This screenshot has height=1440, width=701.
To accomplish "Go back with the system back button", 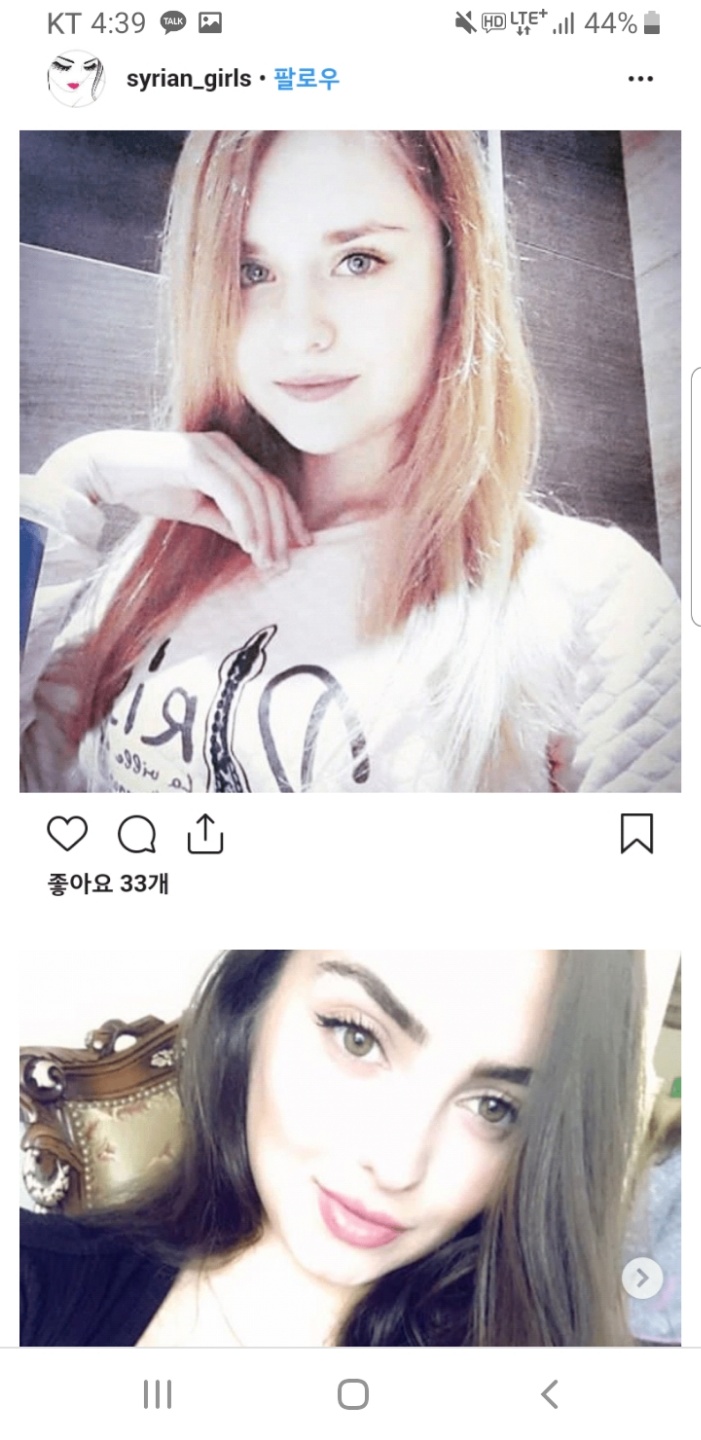I will (x=549, y=1394).
